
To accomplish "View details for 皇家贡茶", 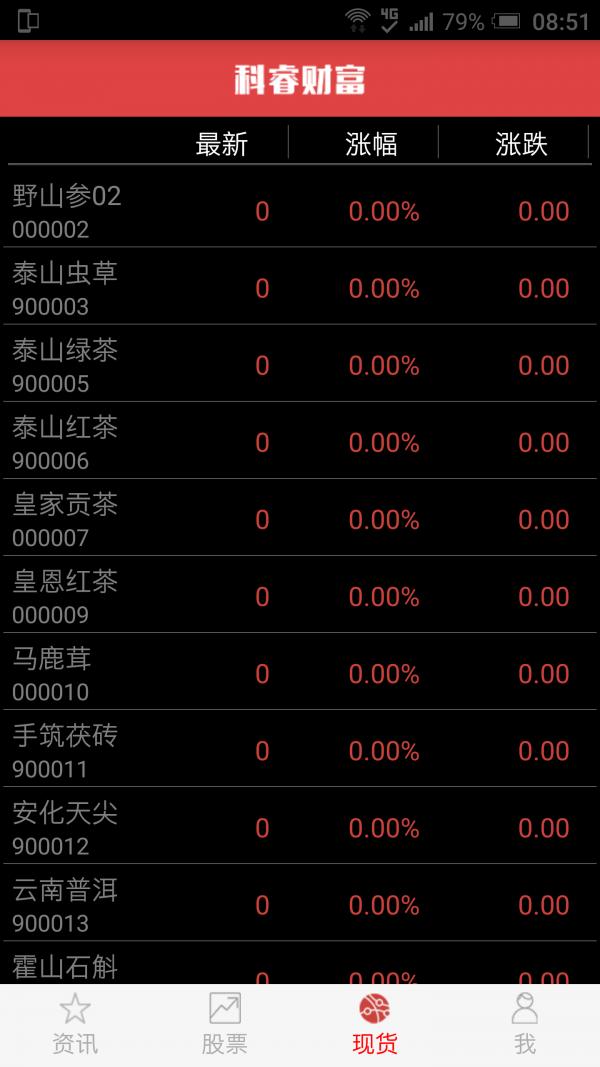I will 300,517.
